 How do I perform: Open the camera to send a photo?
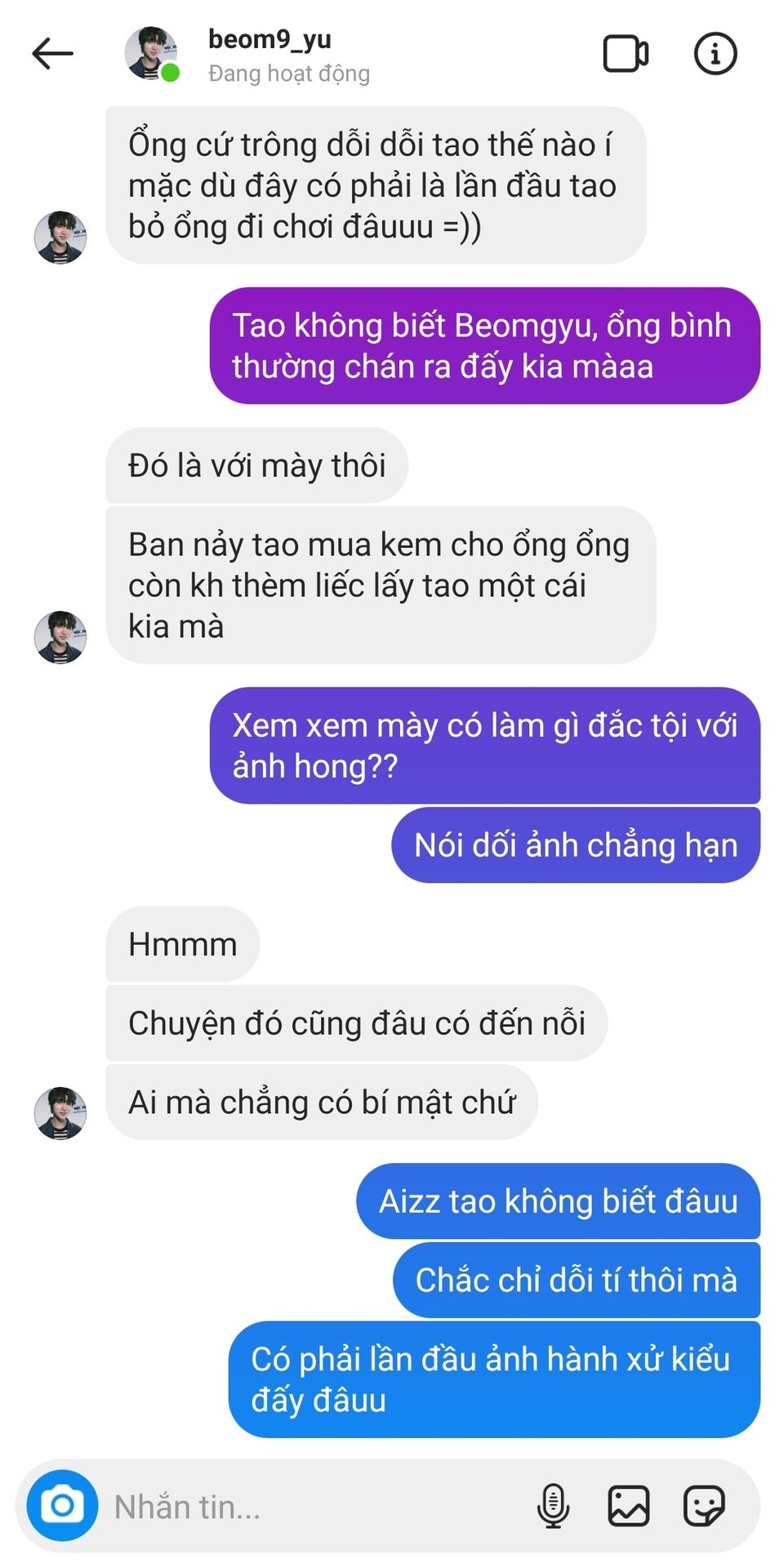point(62,1505)
